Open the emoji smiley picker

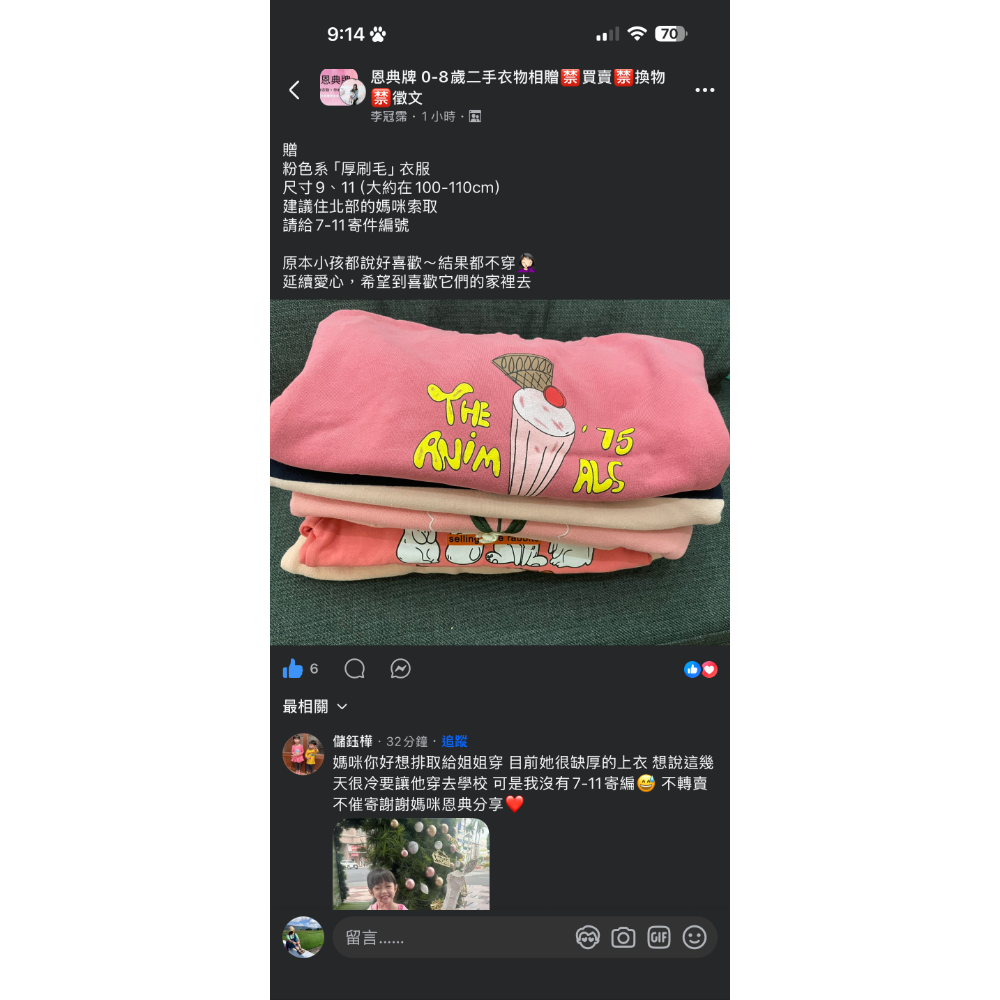(694, 937)
